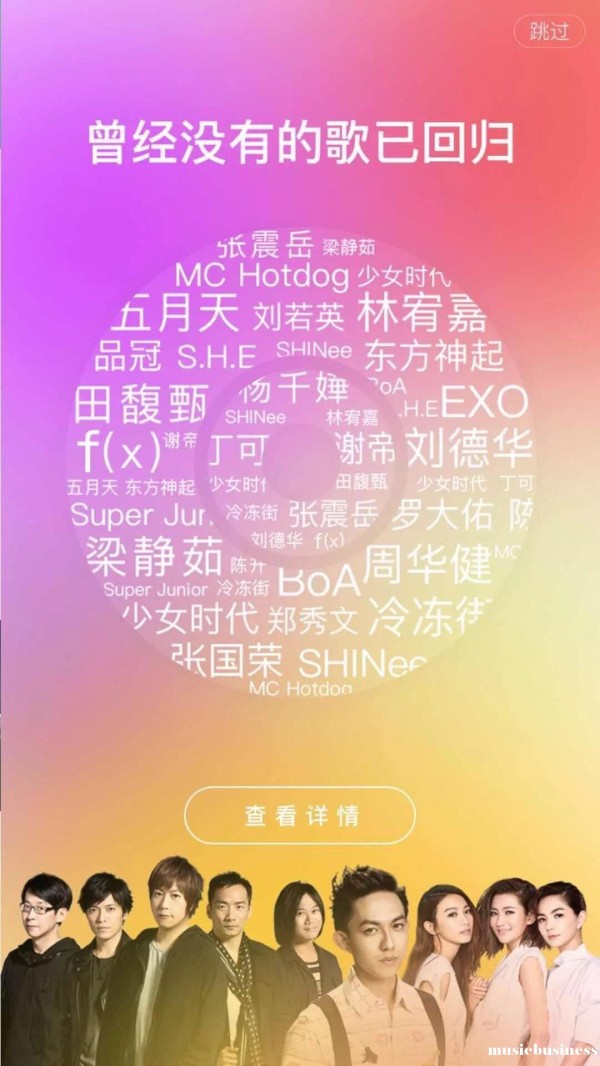Screen dimensions: 600x1066
Task: Skip the splash screen via 跳过
Action: pos(548,31)
